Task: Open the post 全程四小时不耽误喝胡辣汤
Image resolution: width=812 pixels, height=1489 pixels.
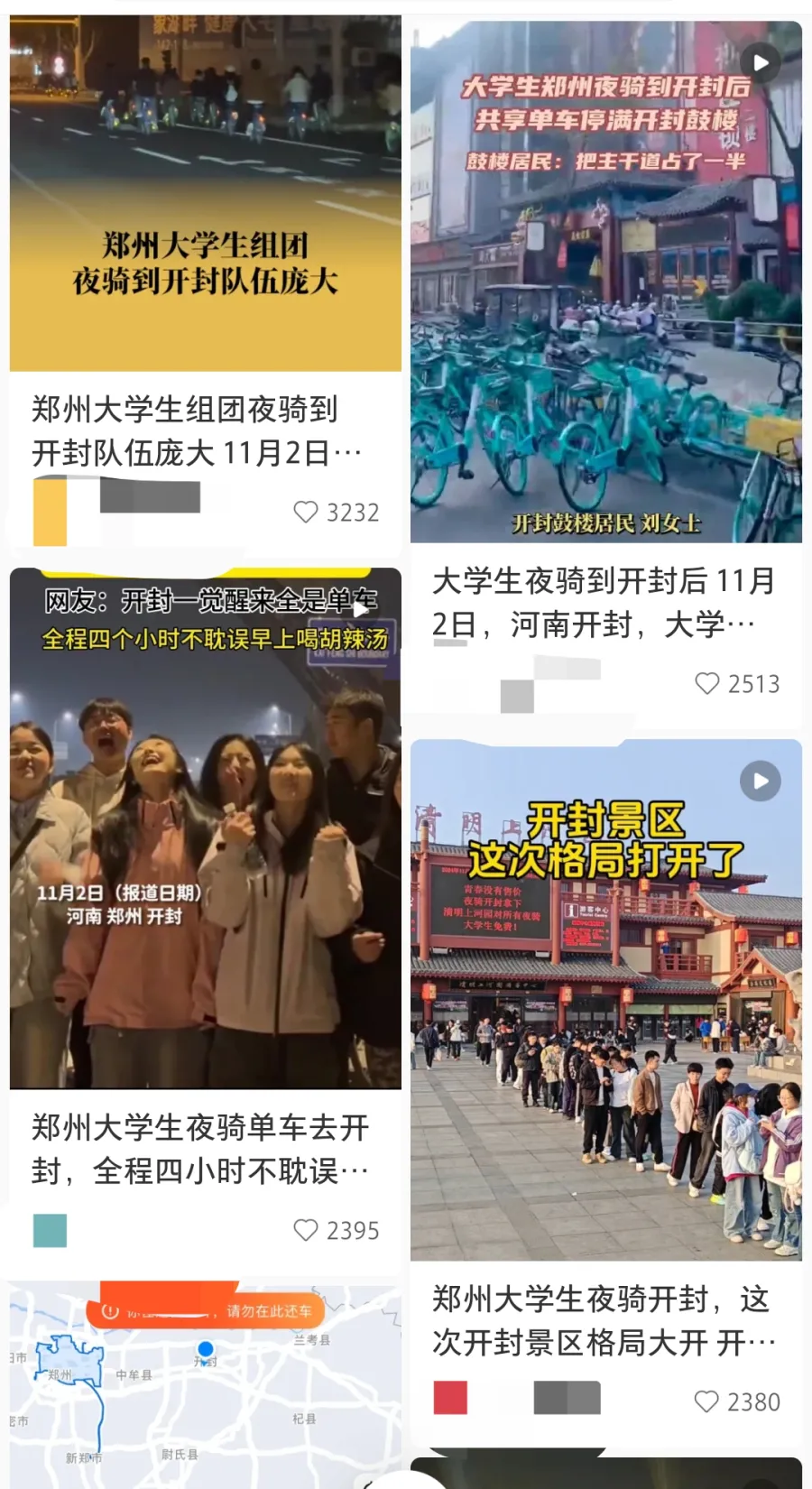Action: pyautogui.click(x=205, y=828)
